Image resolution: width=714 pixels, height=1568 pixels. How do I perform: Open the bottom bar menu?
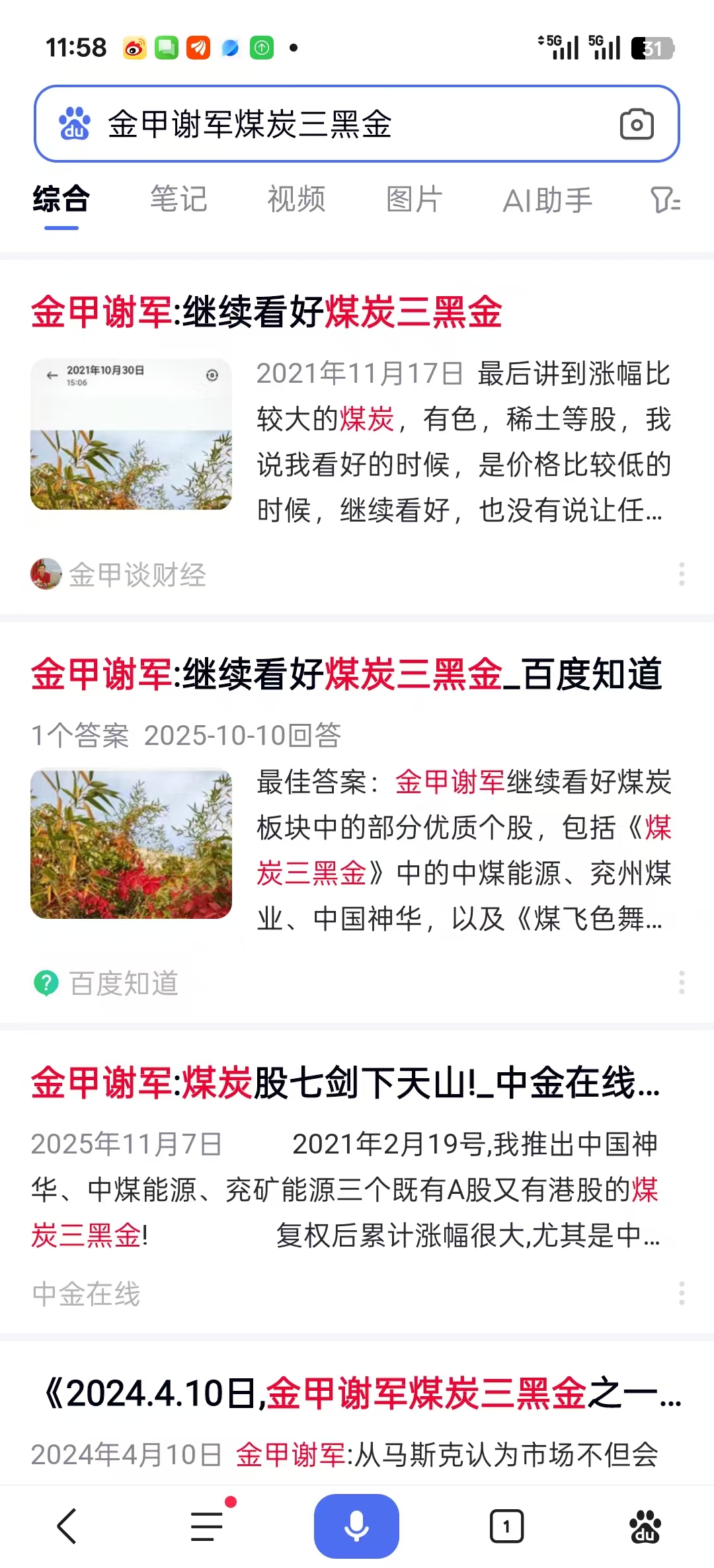[208, 1526]
